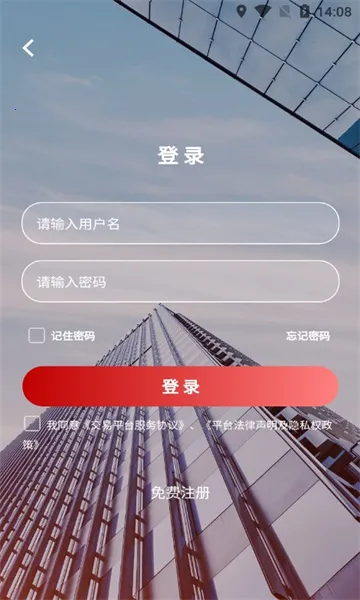Image resolution: width=360 pixels, height=600 pixels.
Task: Open 免费注册 free registration
Action: click(x=181, y=493)
